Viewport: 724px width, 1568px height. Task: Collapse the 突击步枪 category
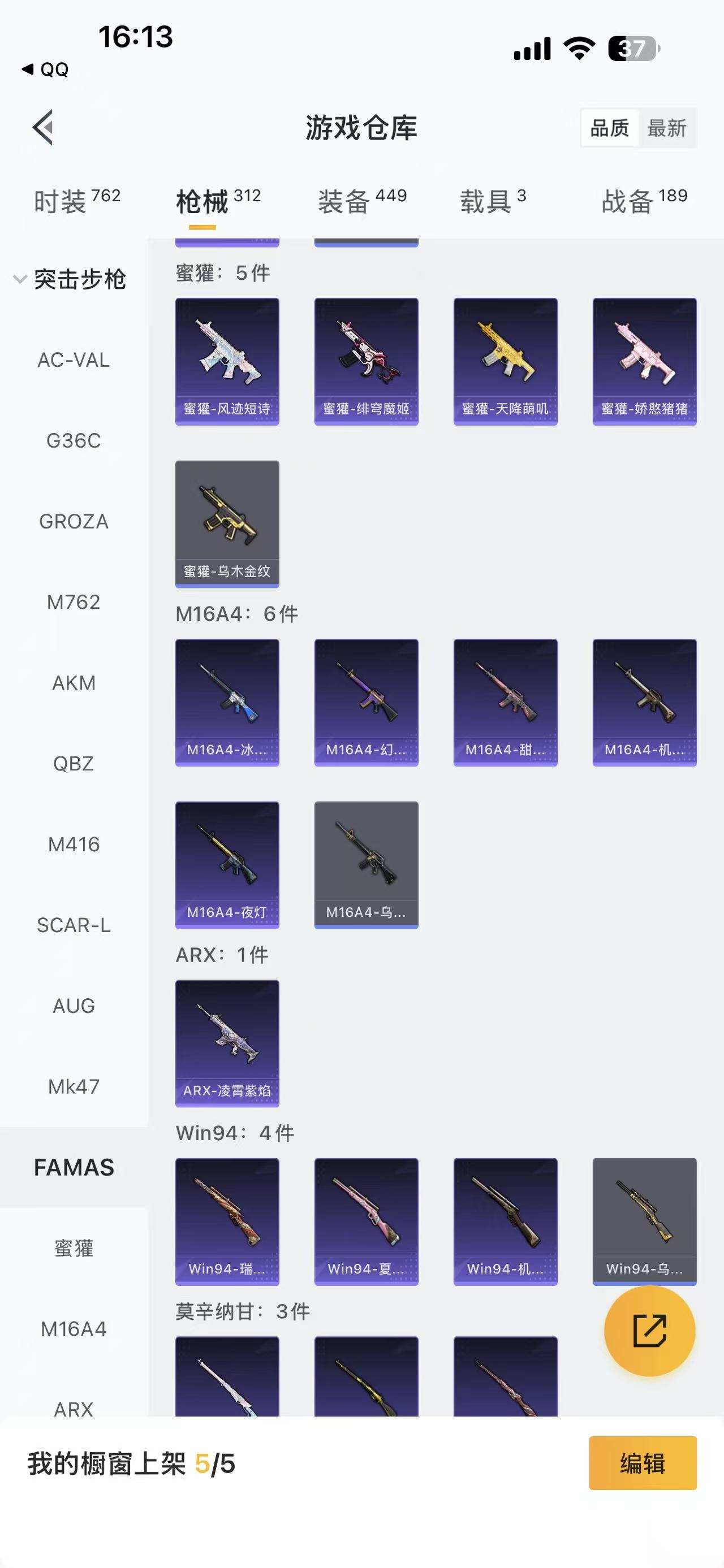click(x=70, y=279)
